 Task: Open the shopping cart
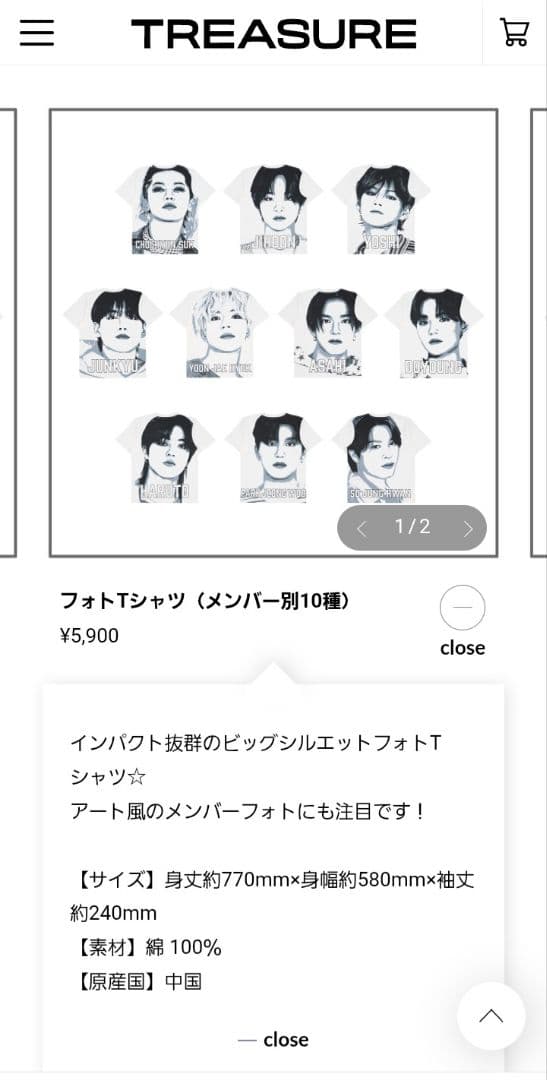515,32
